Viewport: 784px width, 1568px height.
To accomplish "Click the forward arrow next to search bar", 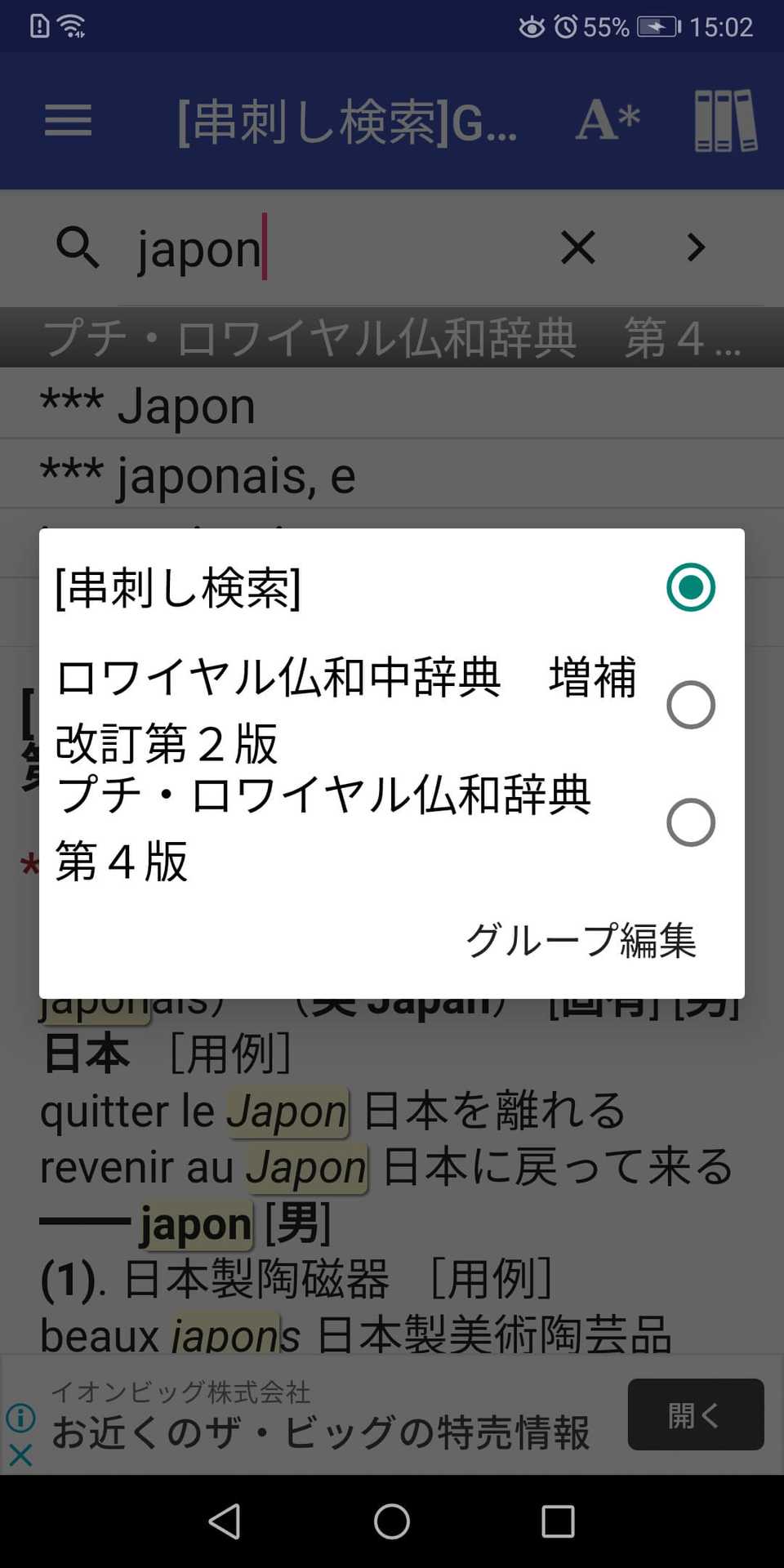I will click(696, 247).
